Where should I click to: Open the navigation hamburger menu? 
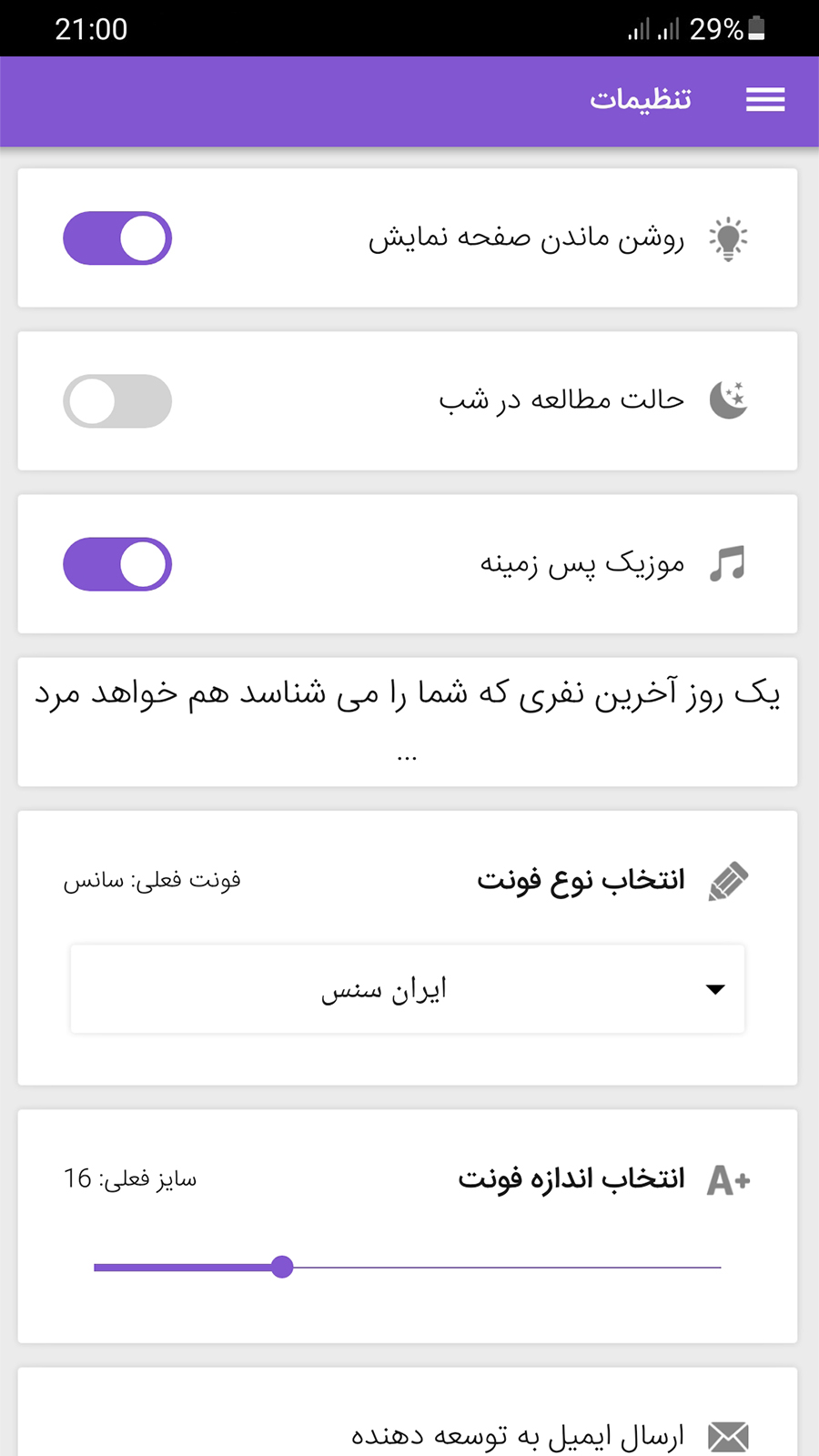[765, 100]
